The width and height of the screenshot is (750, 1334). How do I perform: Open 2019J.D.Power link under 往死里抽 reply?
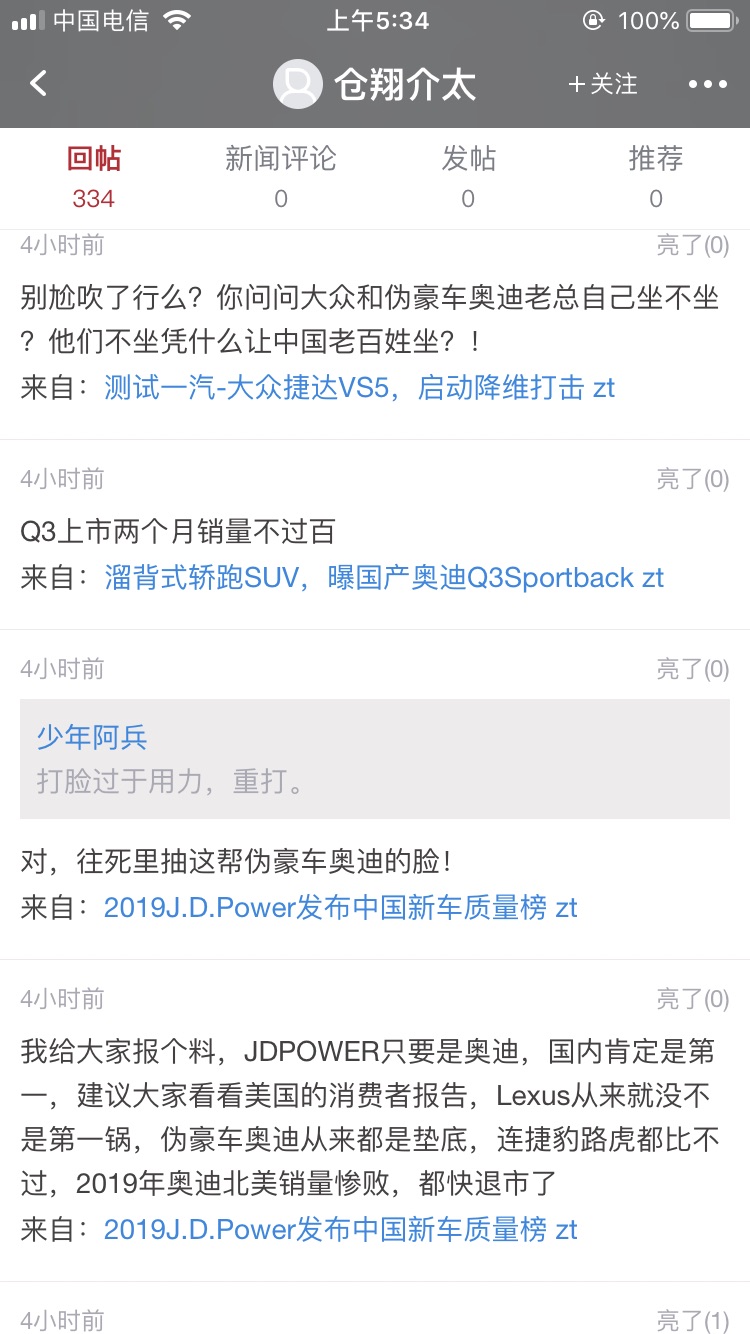[x=341, y=908]
